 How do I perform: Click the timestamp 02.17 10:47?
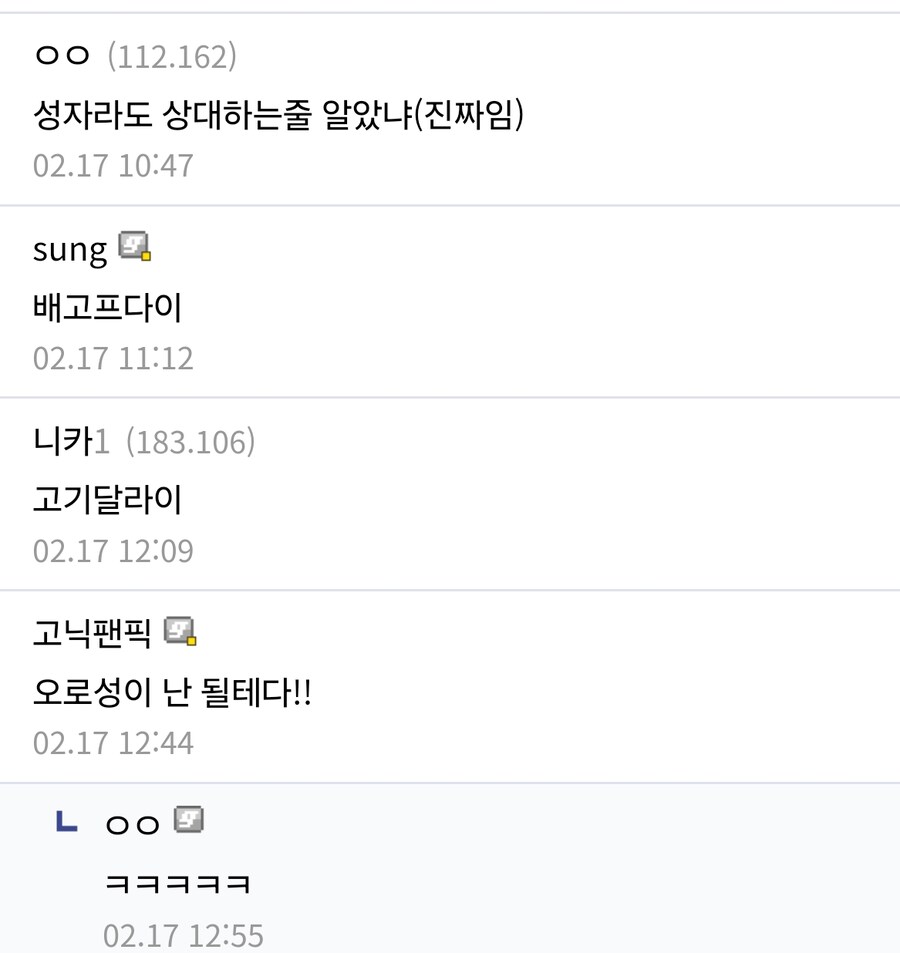click(x=110, y=165)
